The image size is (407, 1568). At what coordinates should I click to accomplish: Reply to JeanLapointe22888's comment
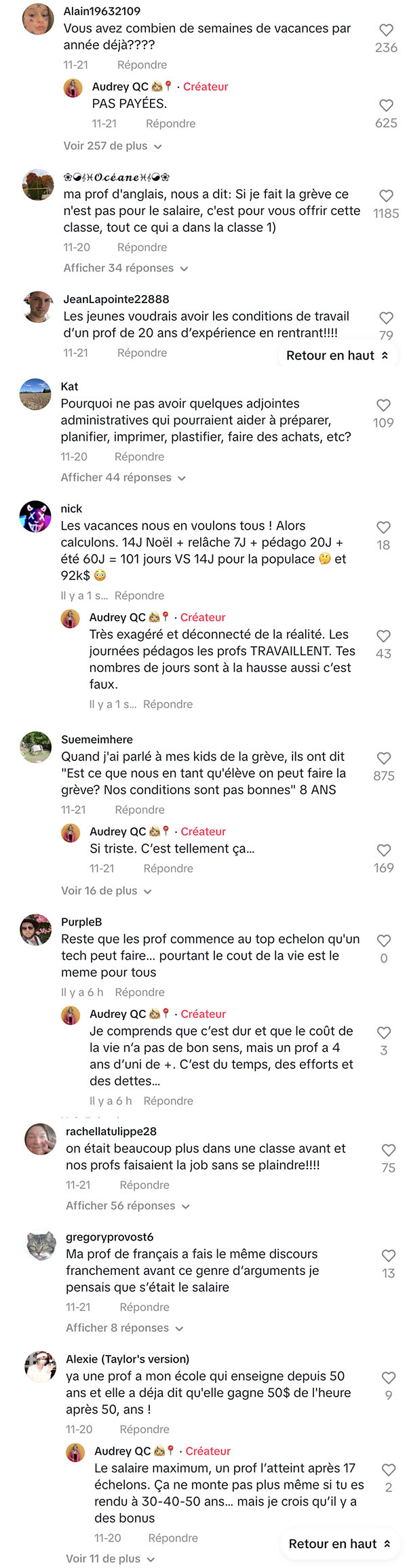click(142, 353)
